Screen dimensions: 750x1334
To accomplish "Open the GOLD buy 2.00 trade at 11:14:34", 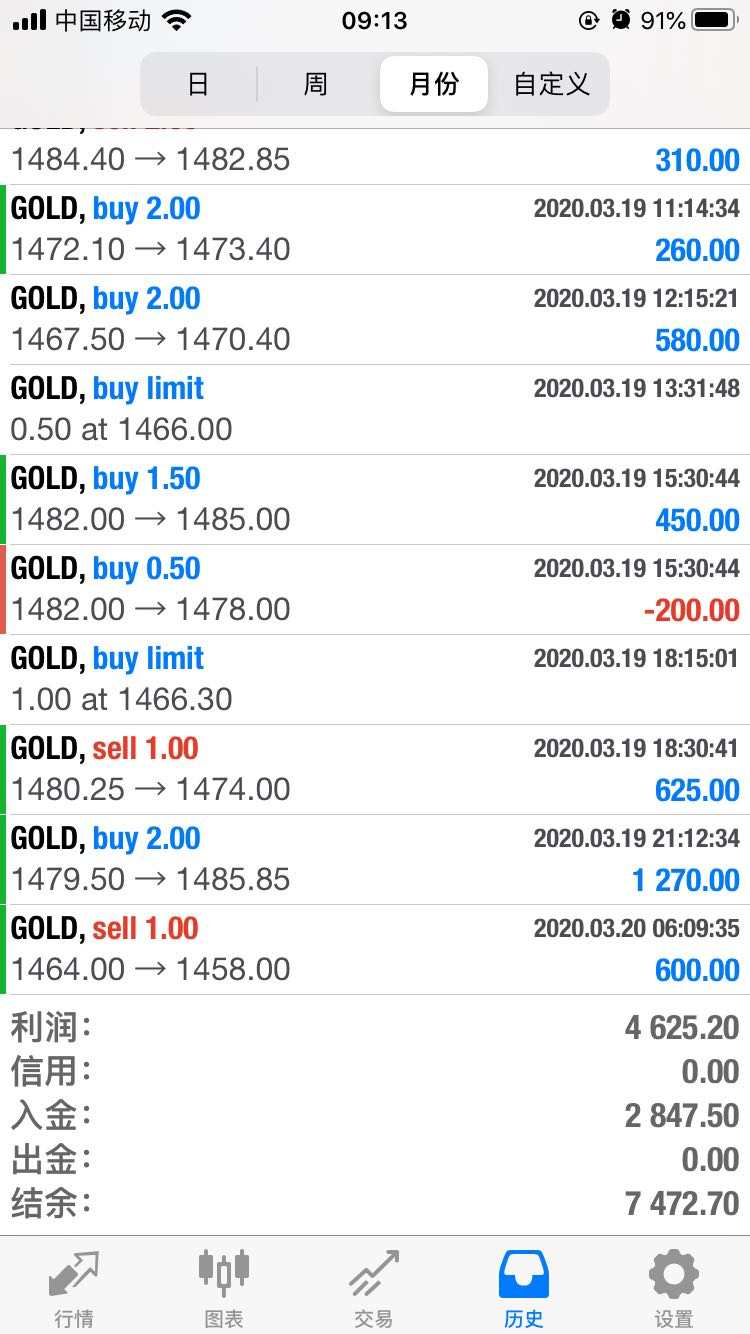I will 375,229.
